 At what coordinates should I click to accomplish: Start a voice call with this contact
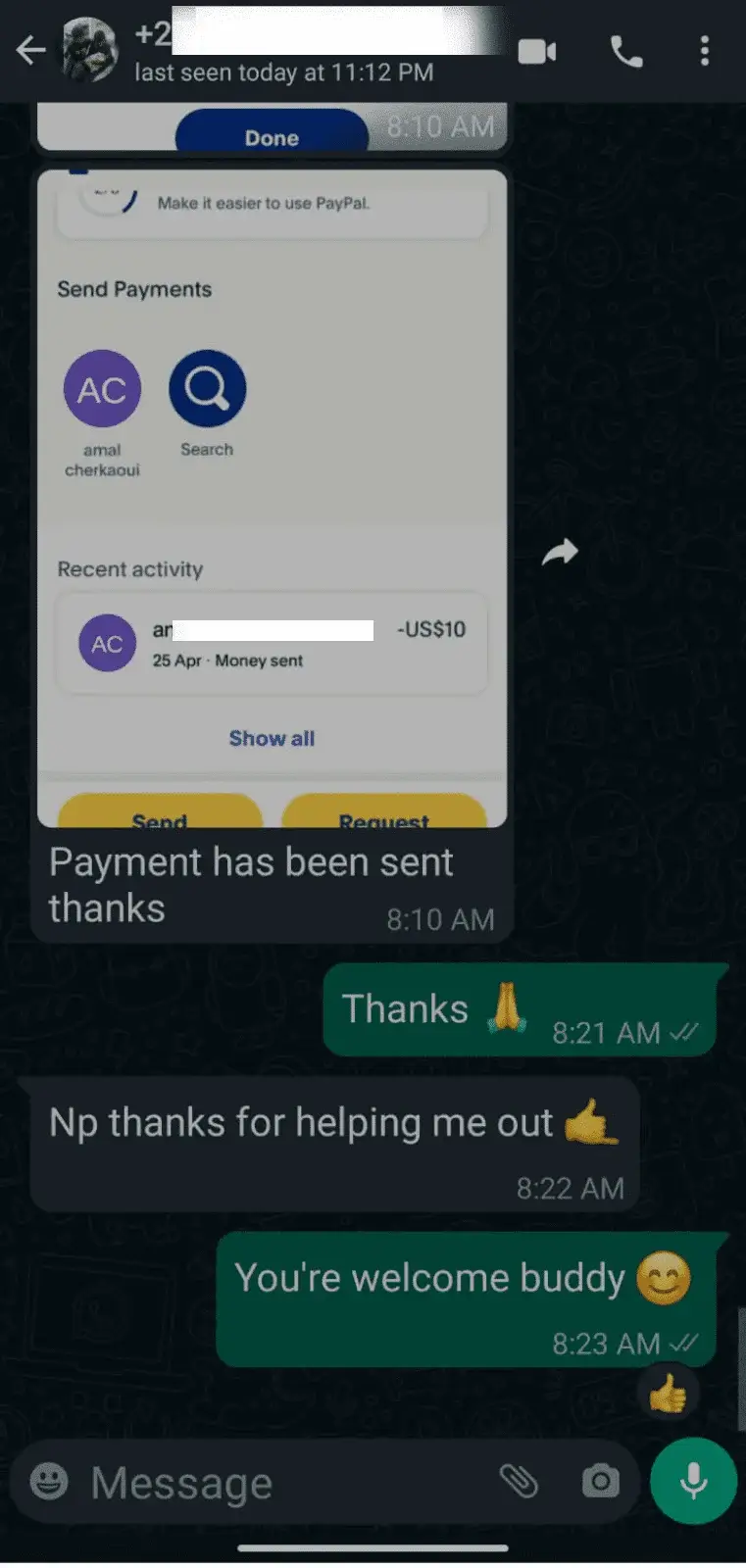point(626,51)
